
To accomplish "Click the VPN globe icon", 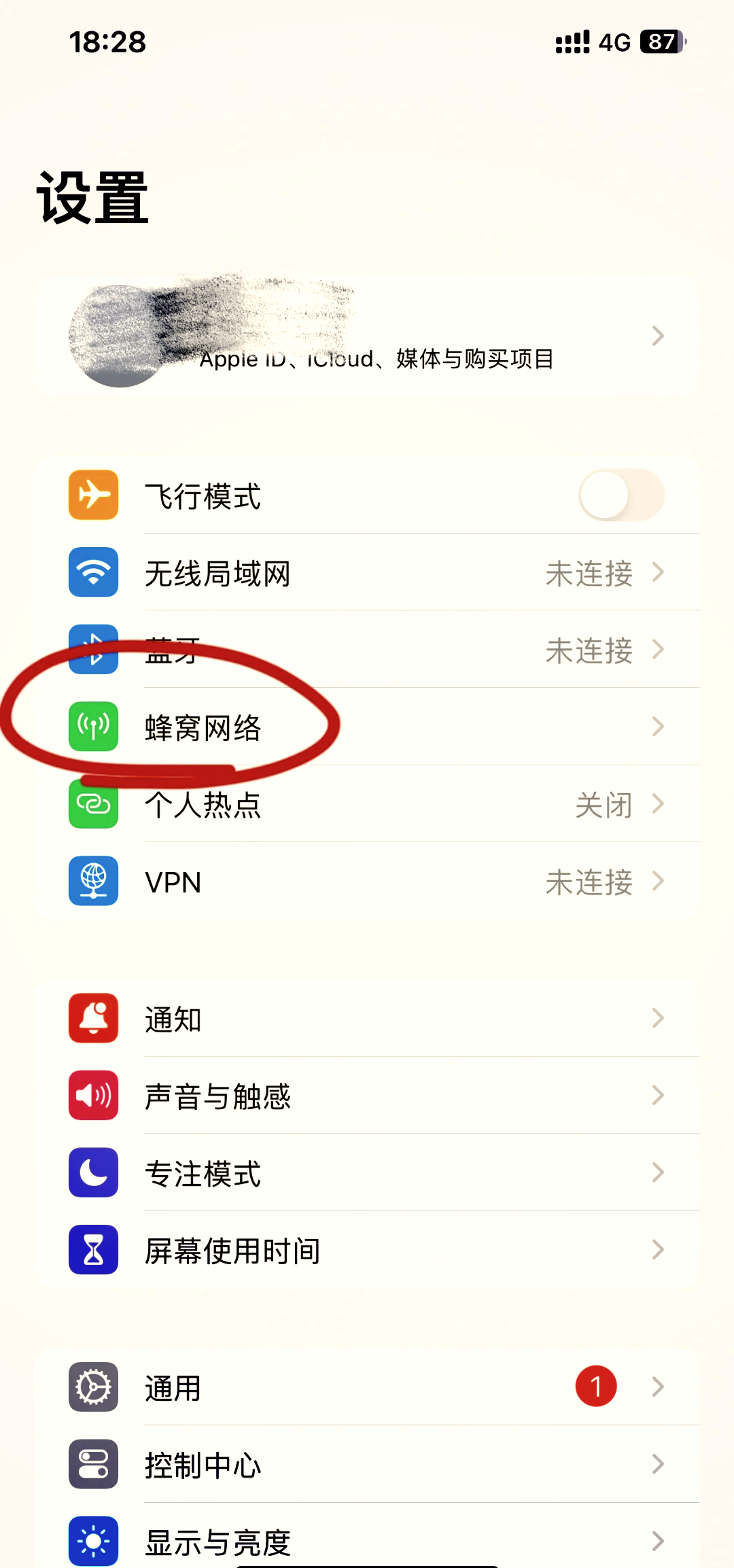I will coord(93,882).
